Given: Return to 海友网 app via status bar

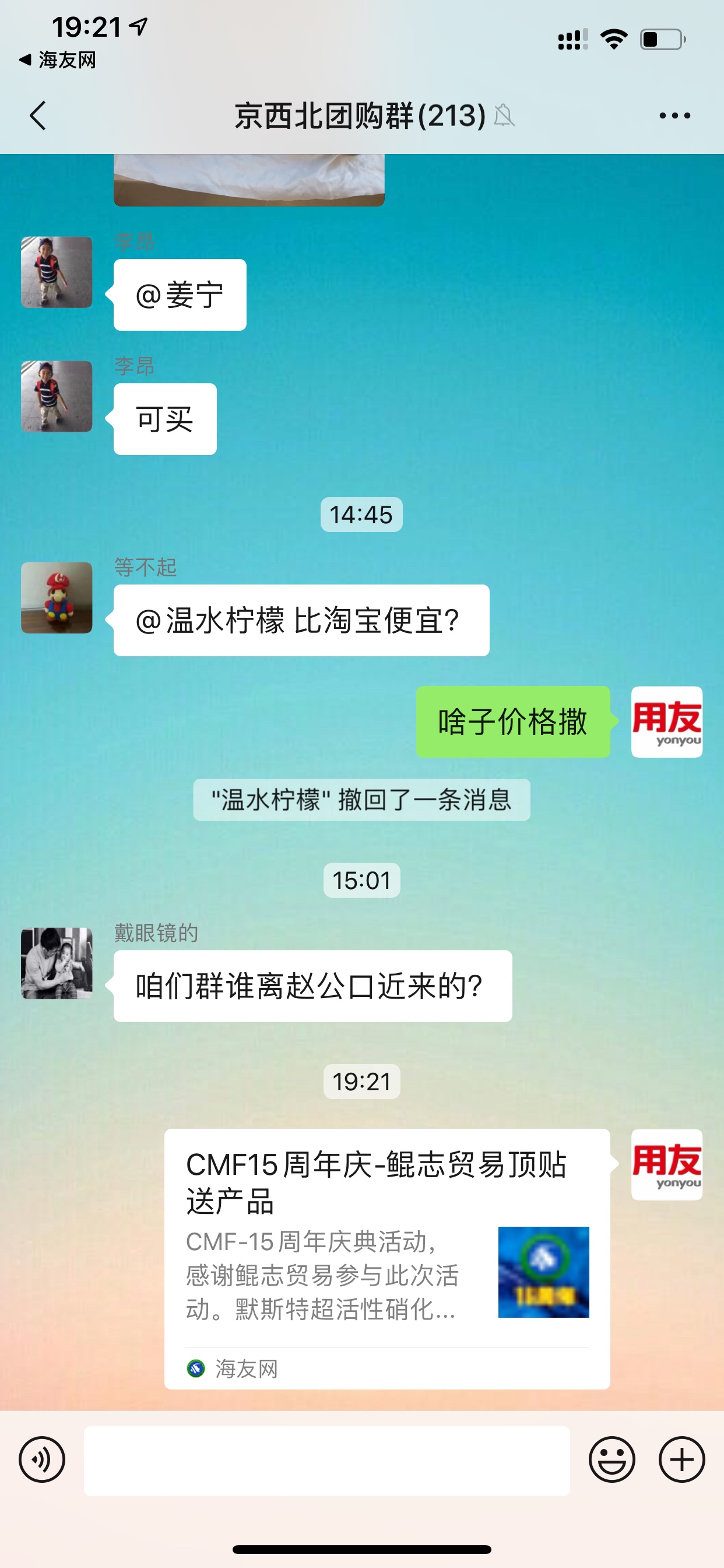Looking at the screenshot, I should click(x=58, y=60).
